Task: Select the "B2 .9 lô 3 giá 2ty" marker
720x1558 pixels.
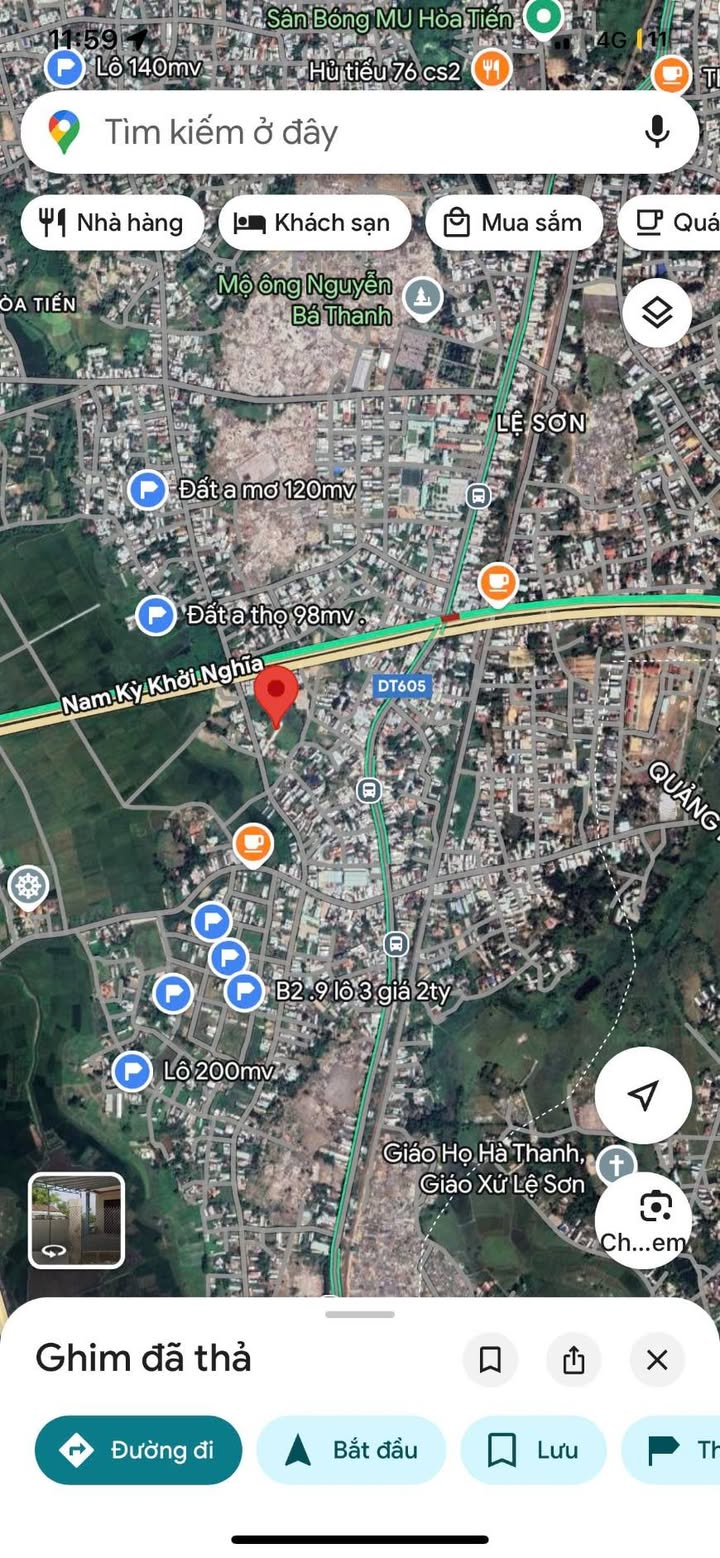Action: coord(245,992)
